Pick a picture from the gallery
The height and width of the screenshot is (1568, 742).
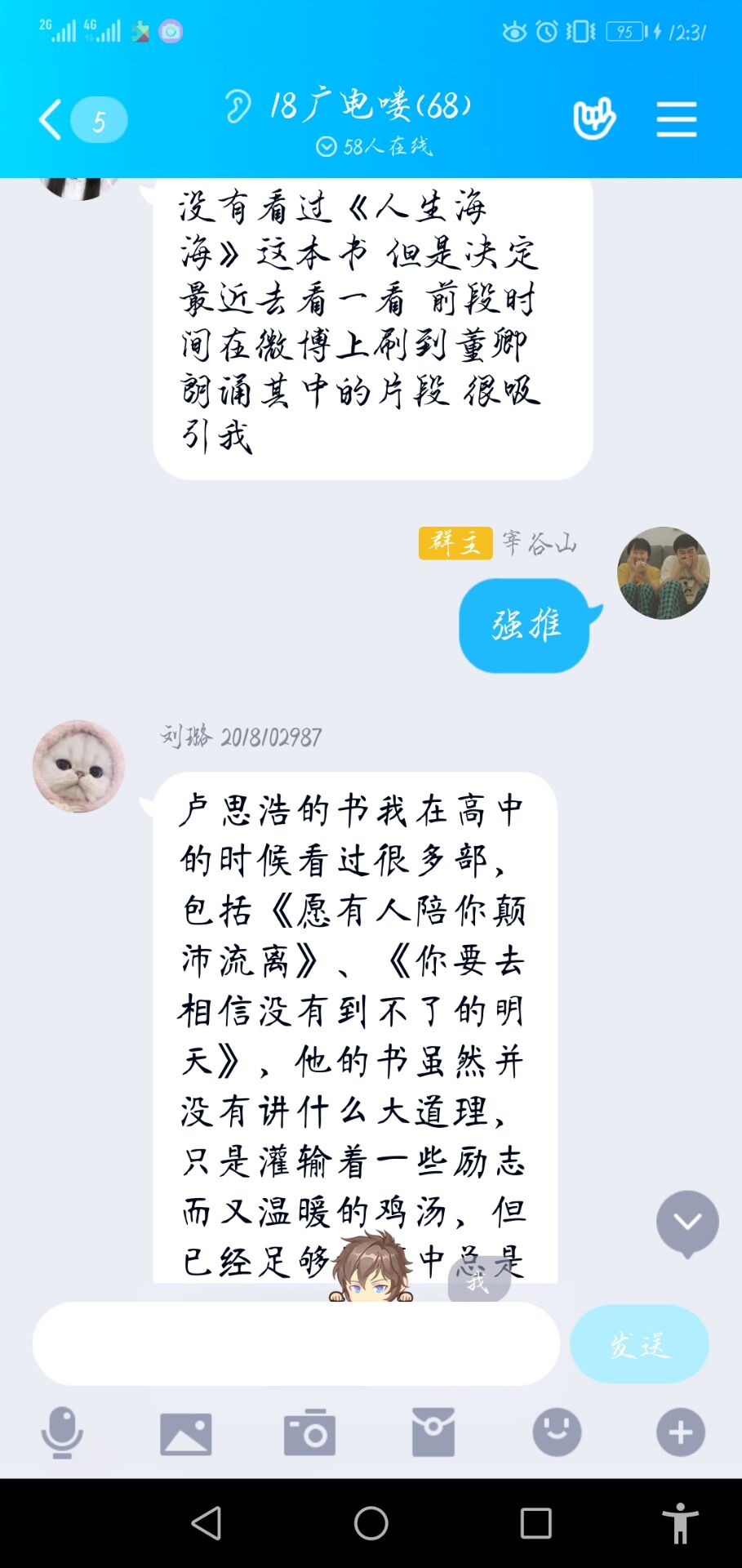tap(186, 1432)
